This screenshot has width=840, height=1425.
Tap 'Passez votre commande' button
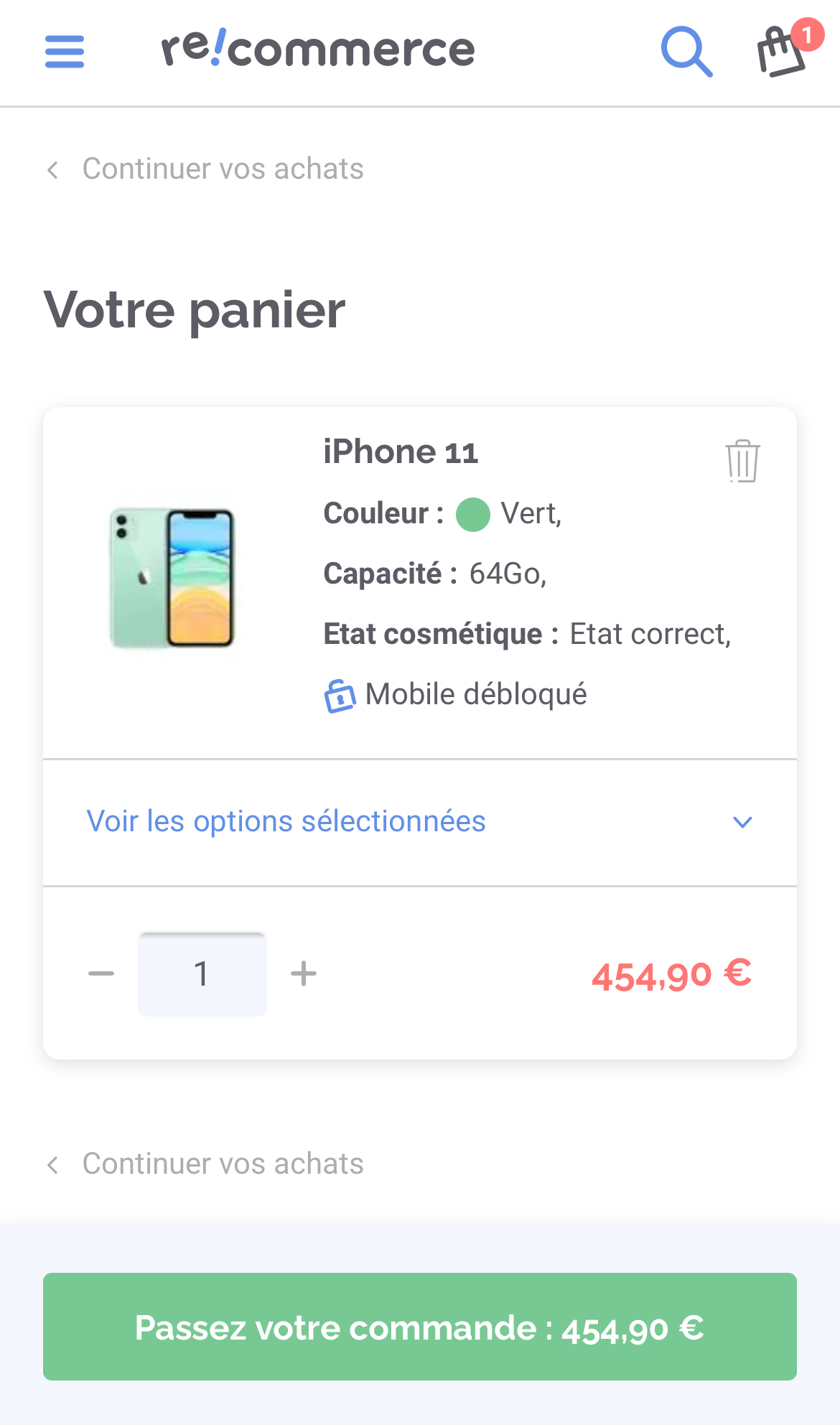tap(420, 1327)
